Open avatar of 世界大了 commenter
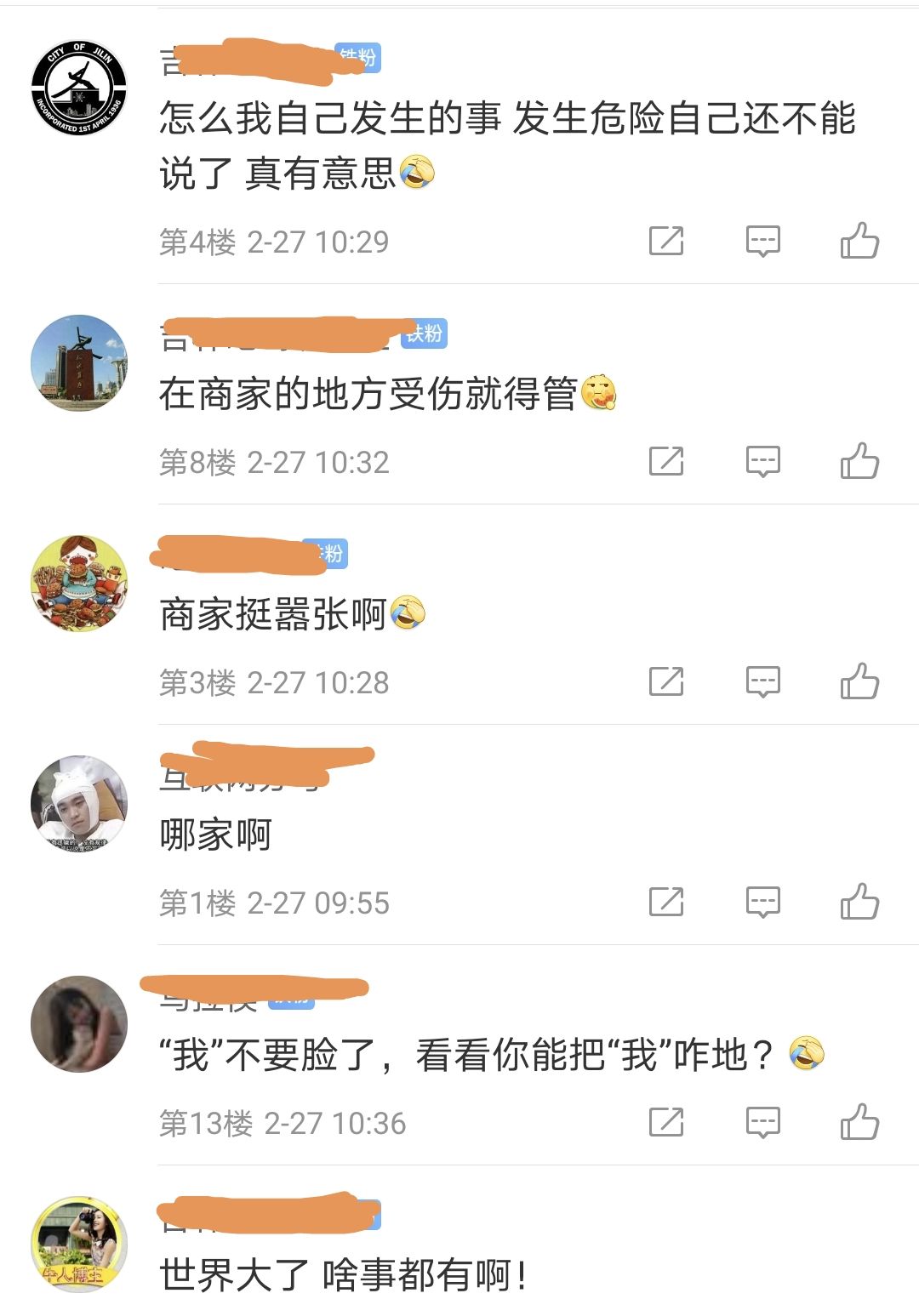The height and width of the screenshot is (1316, 919). [79, 1245]
